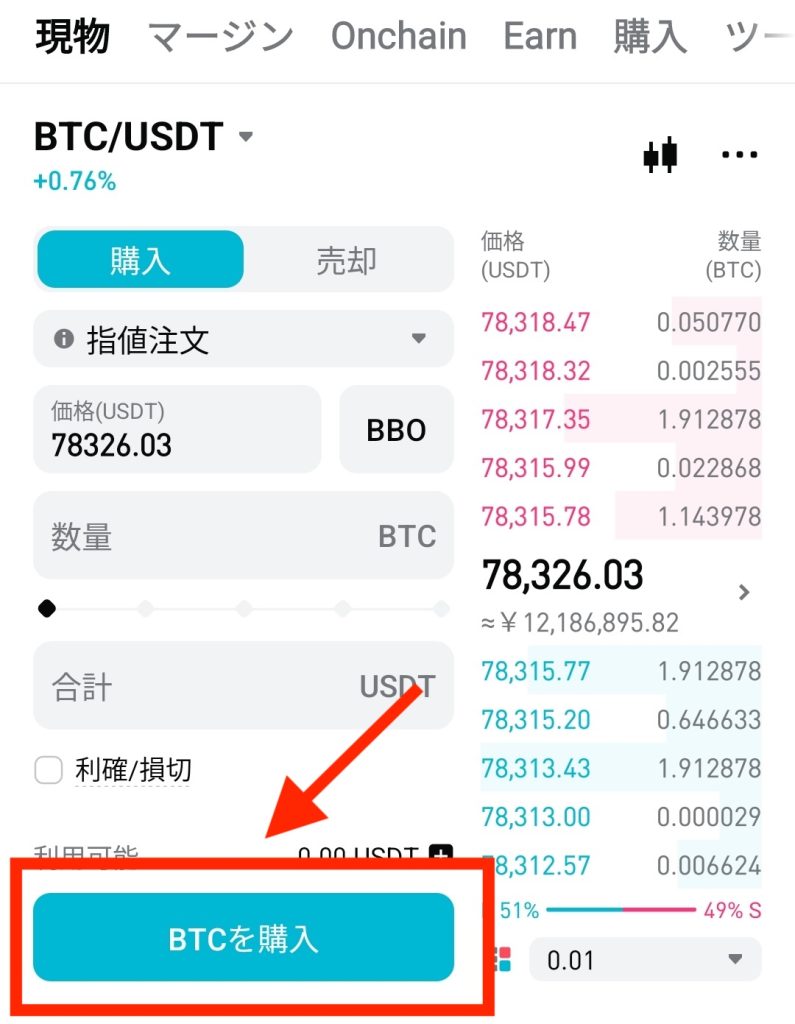The width and height of the screenshot is (795, 1024).
Task: Enable the 利確/損切 checkbox
Action: coord(49,770)
